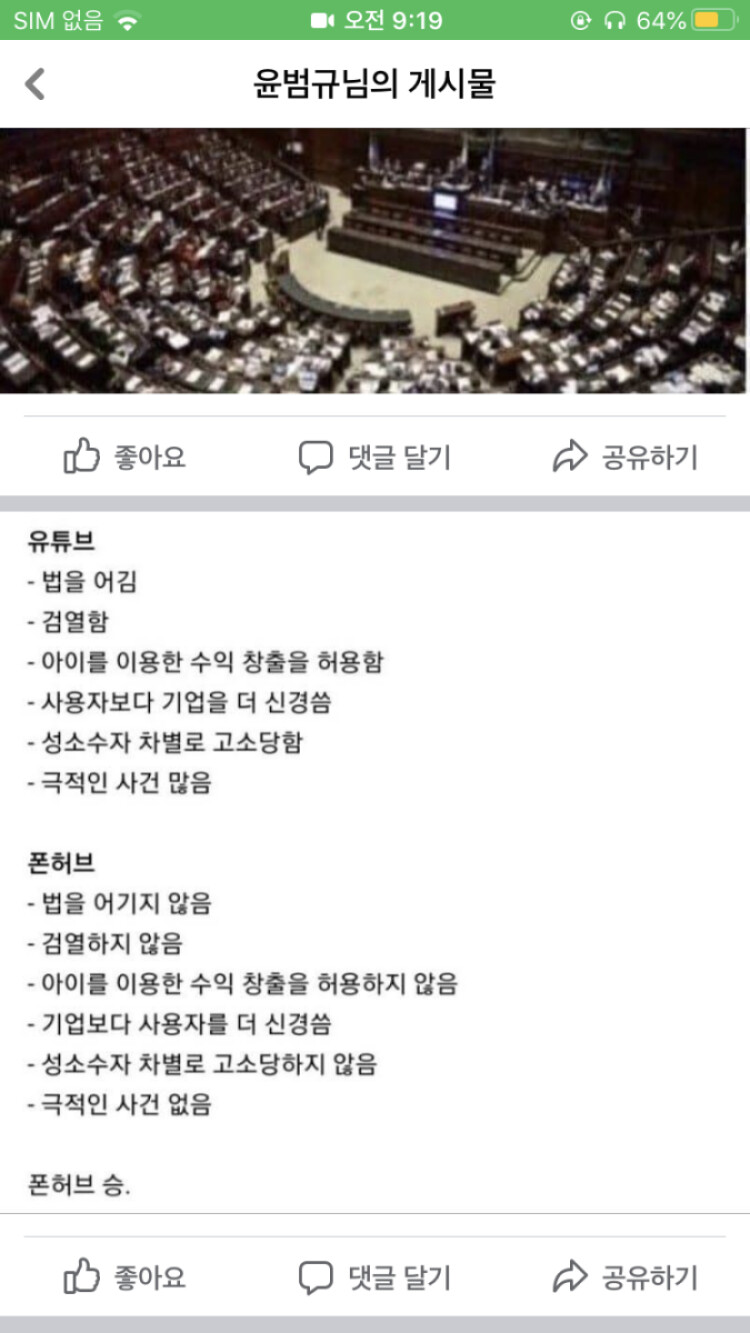The image size is (750, 1333).
Task: Share the parliament photo post
Action: point(625,458)
